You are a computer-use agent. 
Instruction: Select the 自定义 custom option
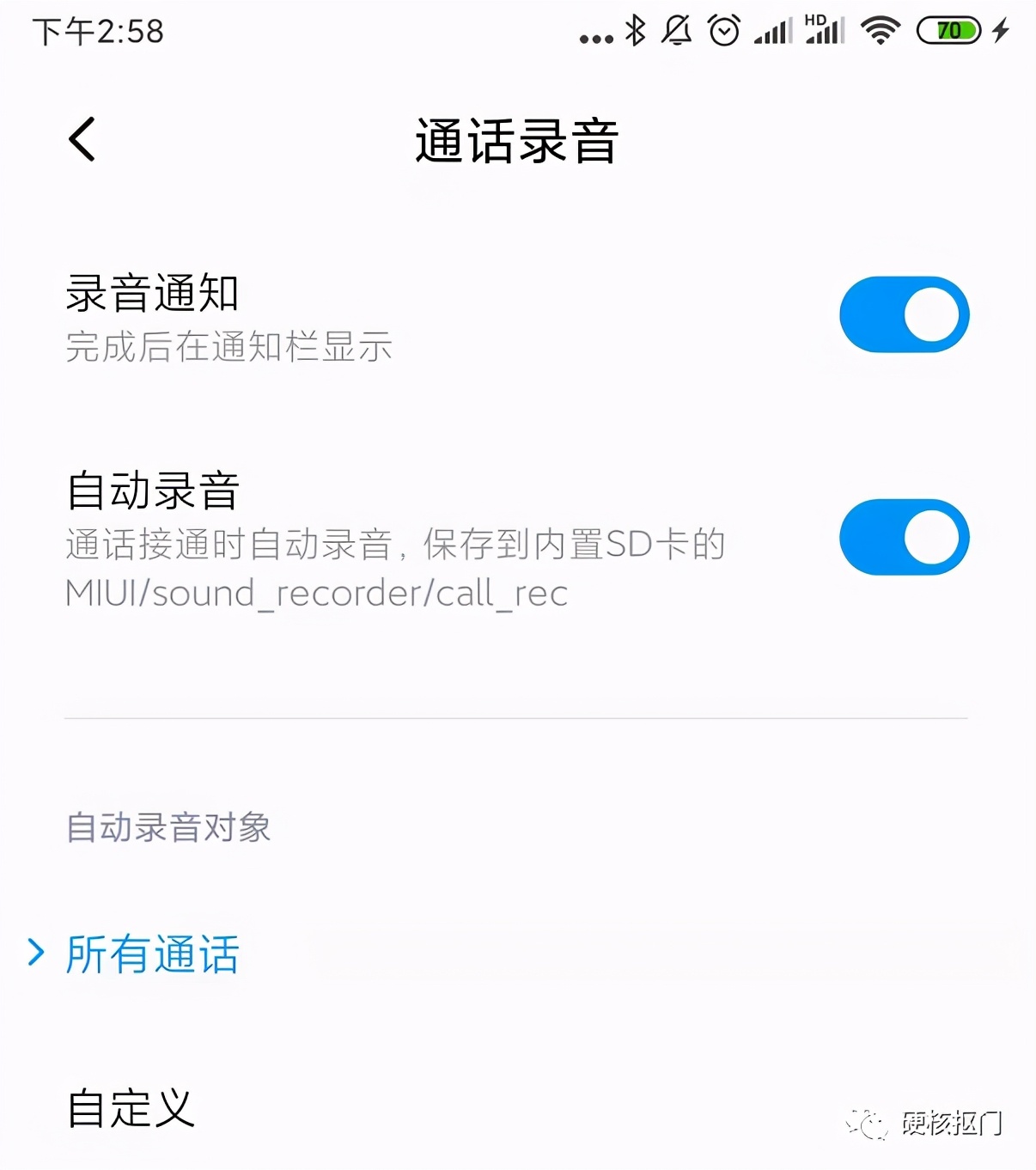[x=131, y=1109]
